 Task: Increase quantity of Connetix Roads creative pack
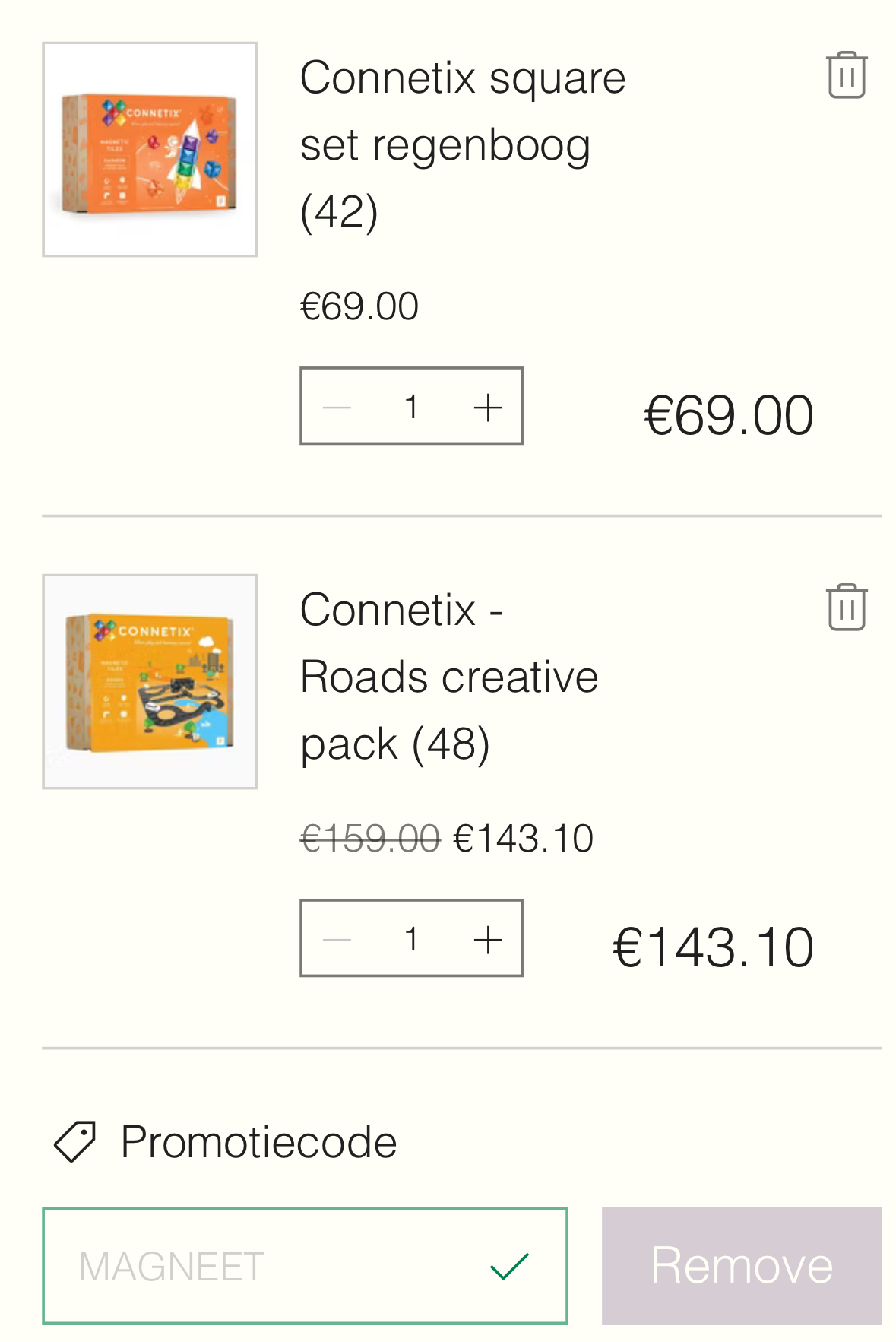pos(486,940)
